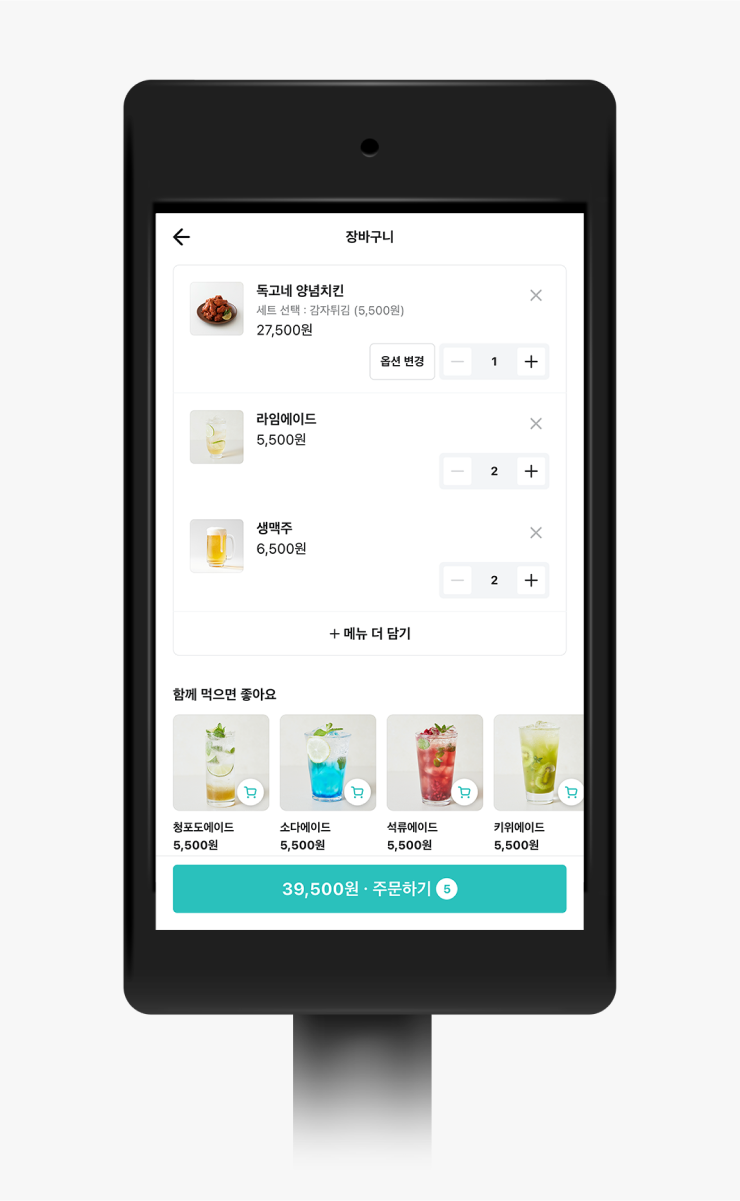740x1201 pixels.
Task: Remove 독고네 양념치킨 from the cart
Action: (536, 295)
